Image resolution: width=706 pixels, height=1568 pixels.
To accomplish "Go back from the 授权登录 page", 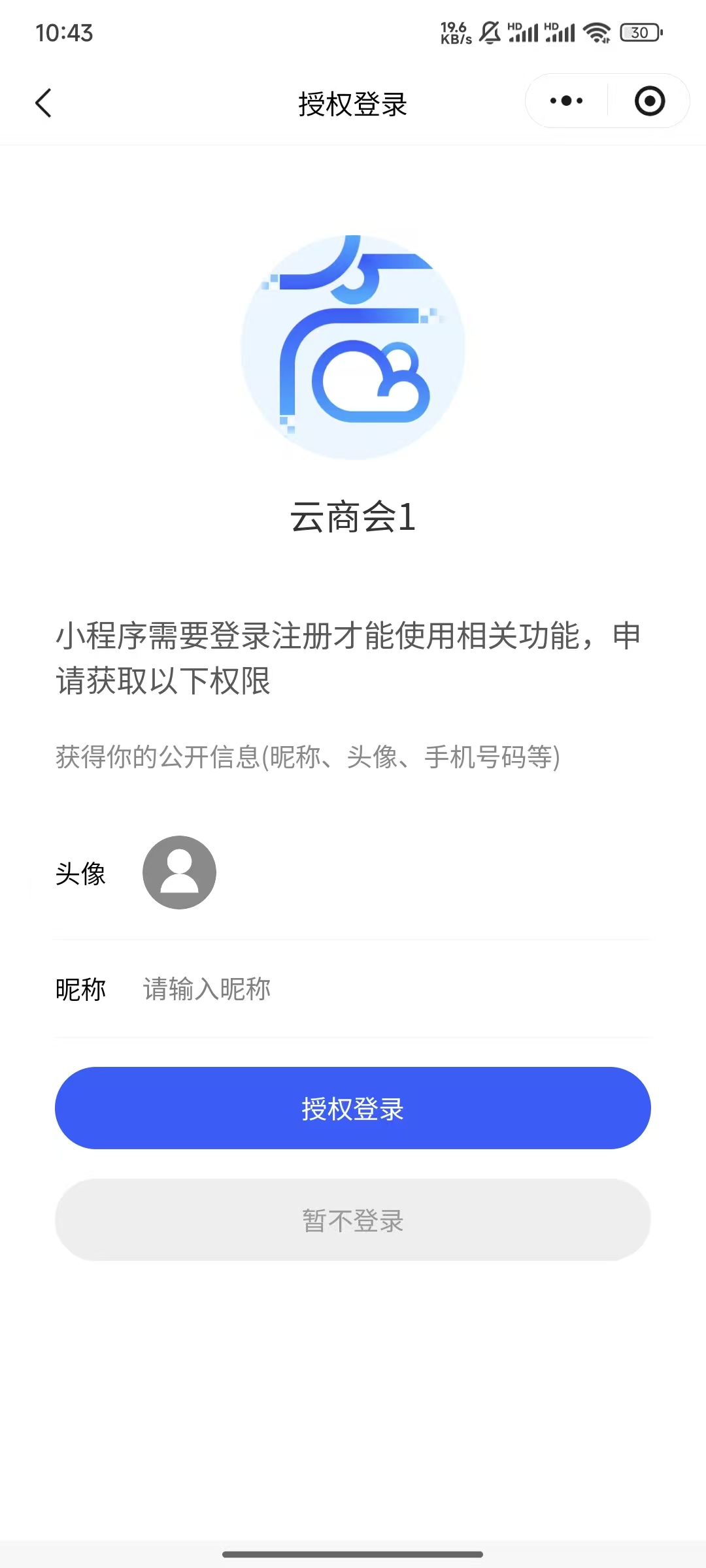I will tap(43, 103).
